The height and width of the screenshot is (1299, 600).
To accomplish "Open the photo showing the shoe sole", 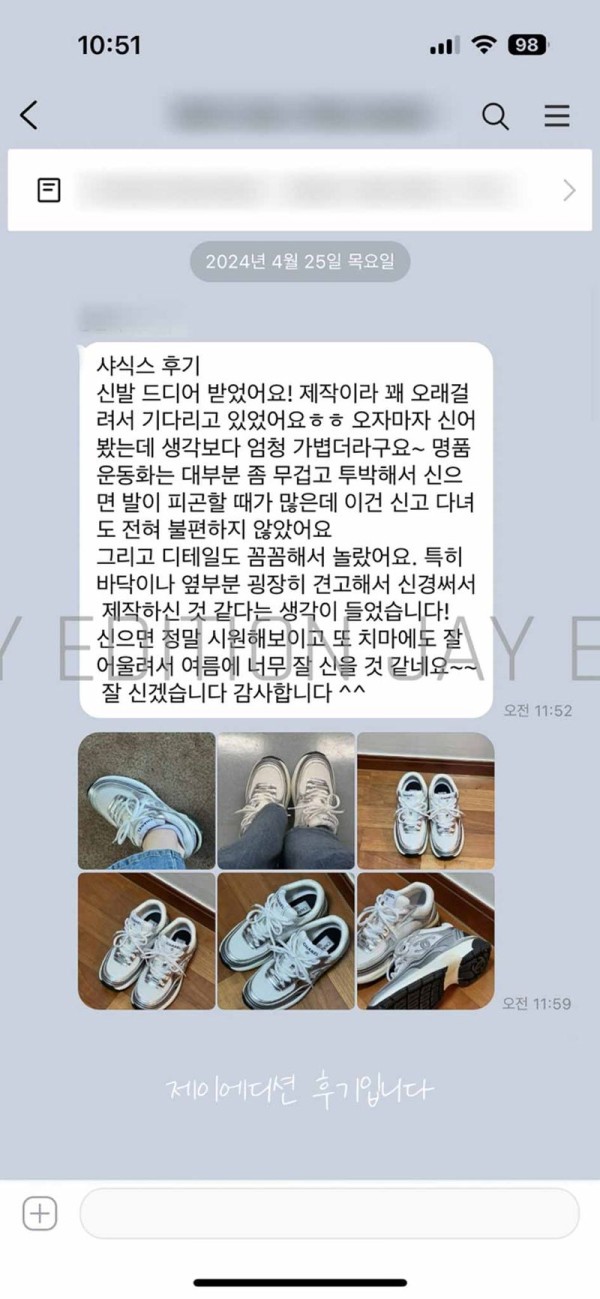I will [x=425, y=940].
